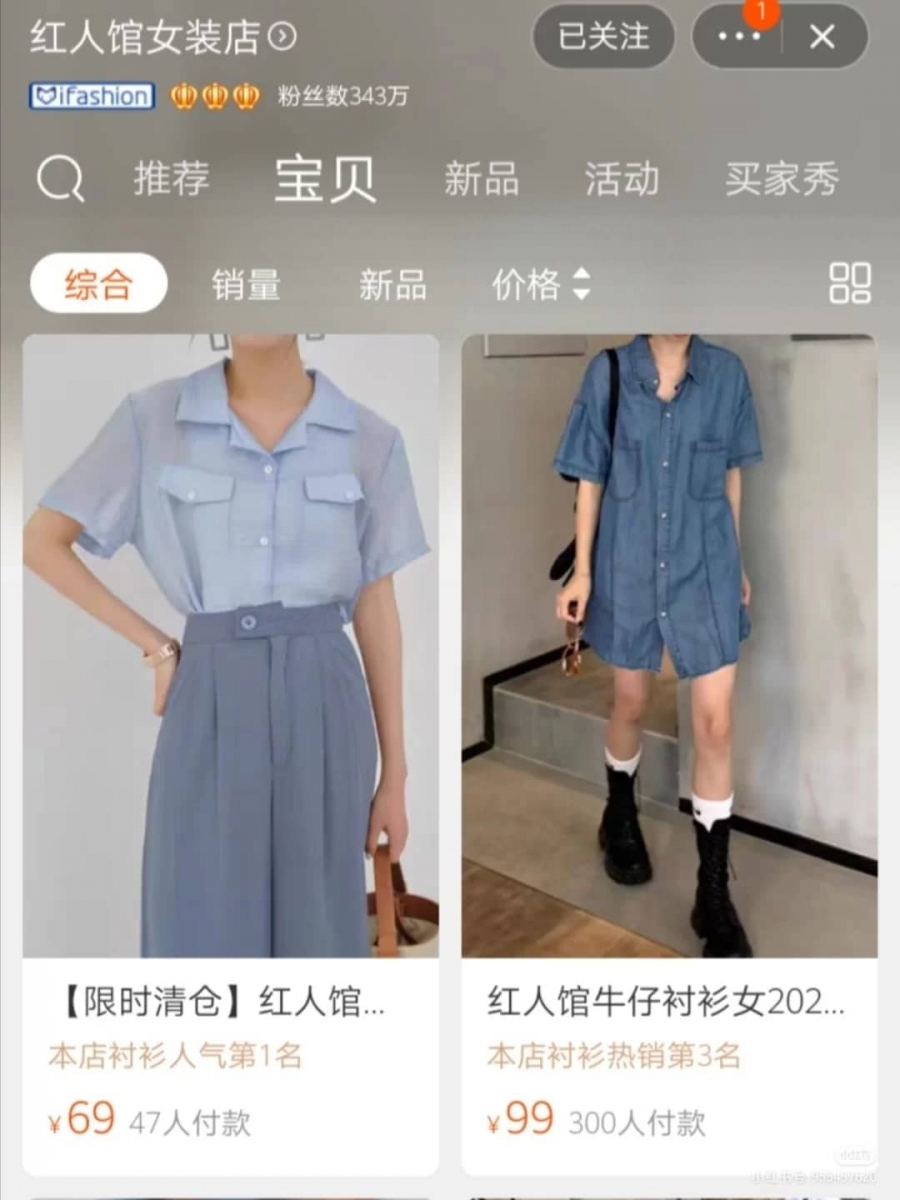Open the 限时清仓 blue shirt product

point(230,700)
